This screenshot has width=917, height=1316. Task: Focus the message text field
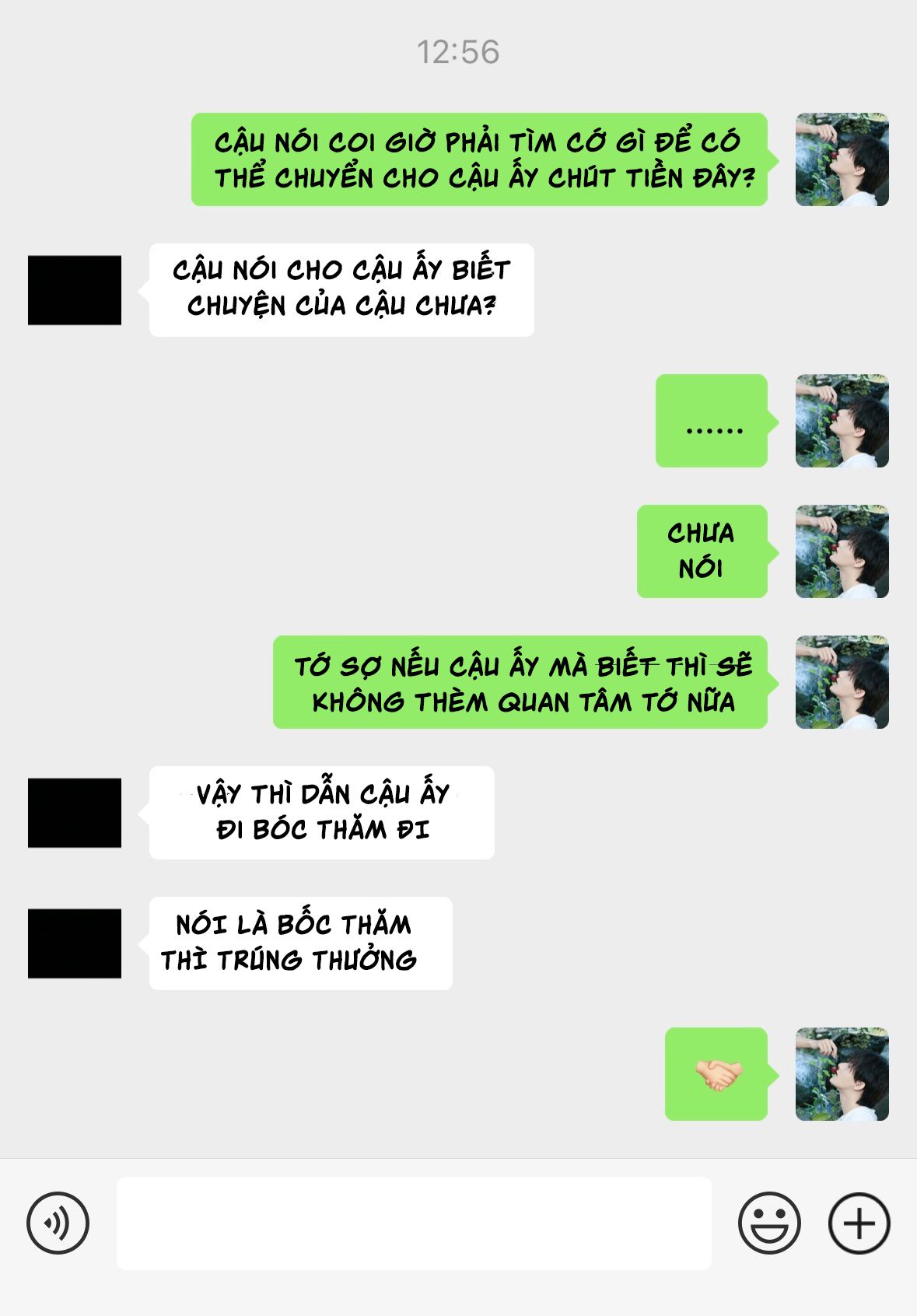[x=414, y=1223]
